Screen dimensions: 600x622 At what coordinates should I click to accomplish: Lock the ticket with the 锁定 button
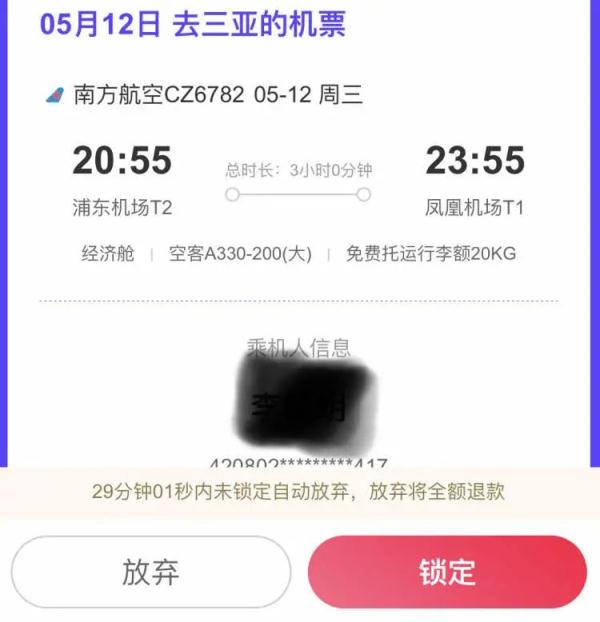tap(447, 572)
